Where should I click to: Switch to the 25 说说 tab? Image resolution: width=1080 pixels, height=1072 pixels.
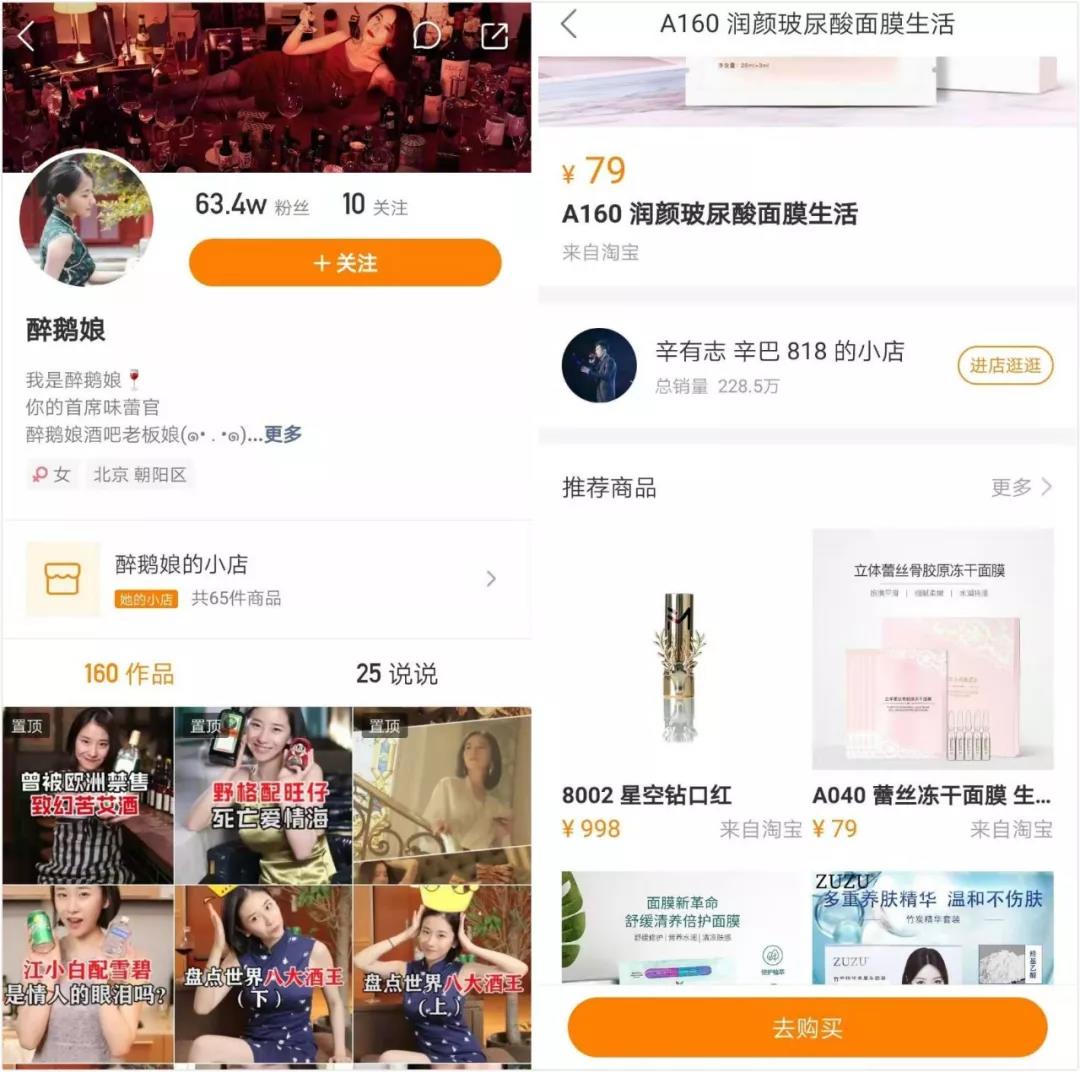click(x=396, y=674)
